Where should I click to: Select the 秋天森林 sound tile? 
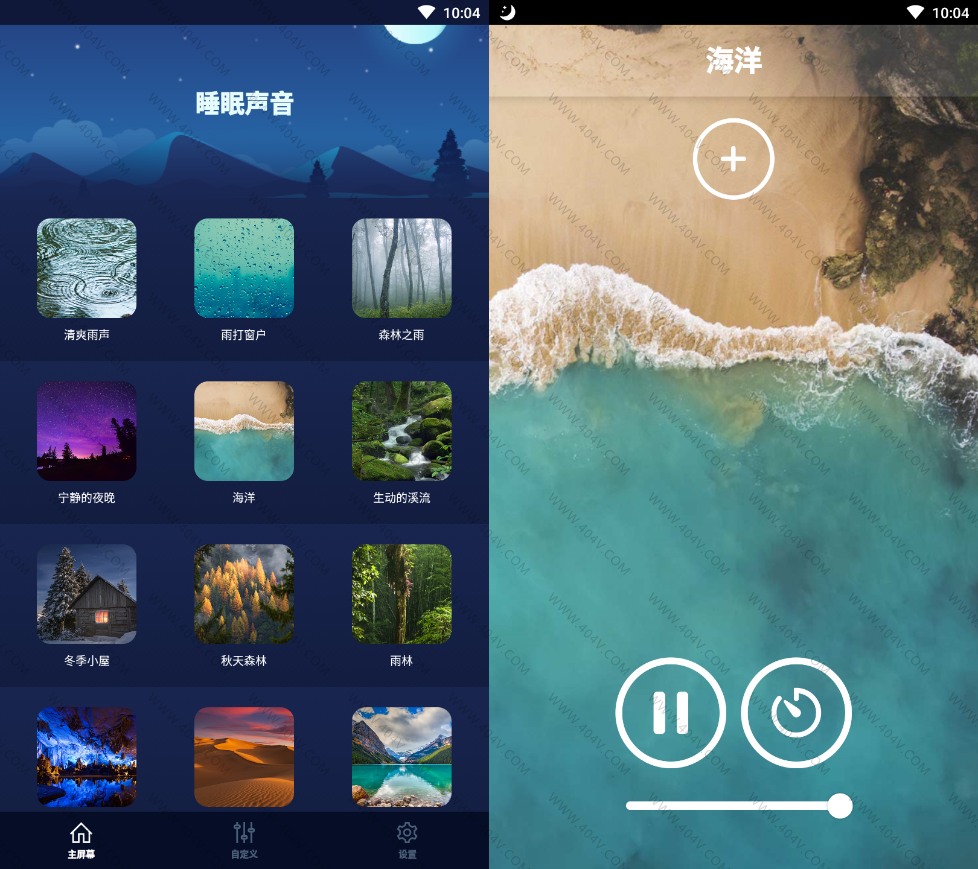(244, 594)
